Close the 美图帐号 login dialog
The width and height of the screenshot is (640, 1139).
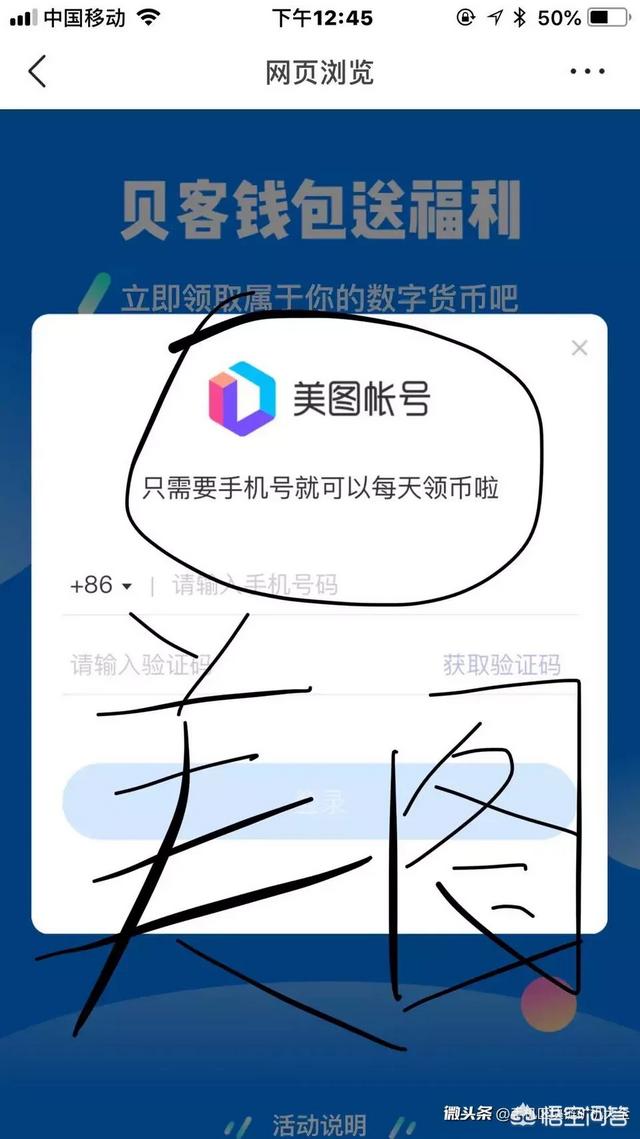(x=579, y=349)
